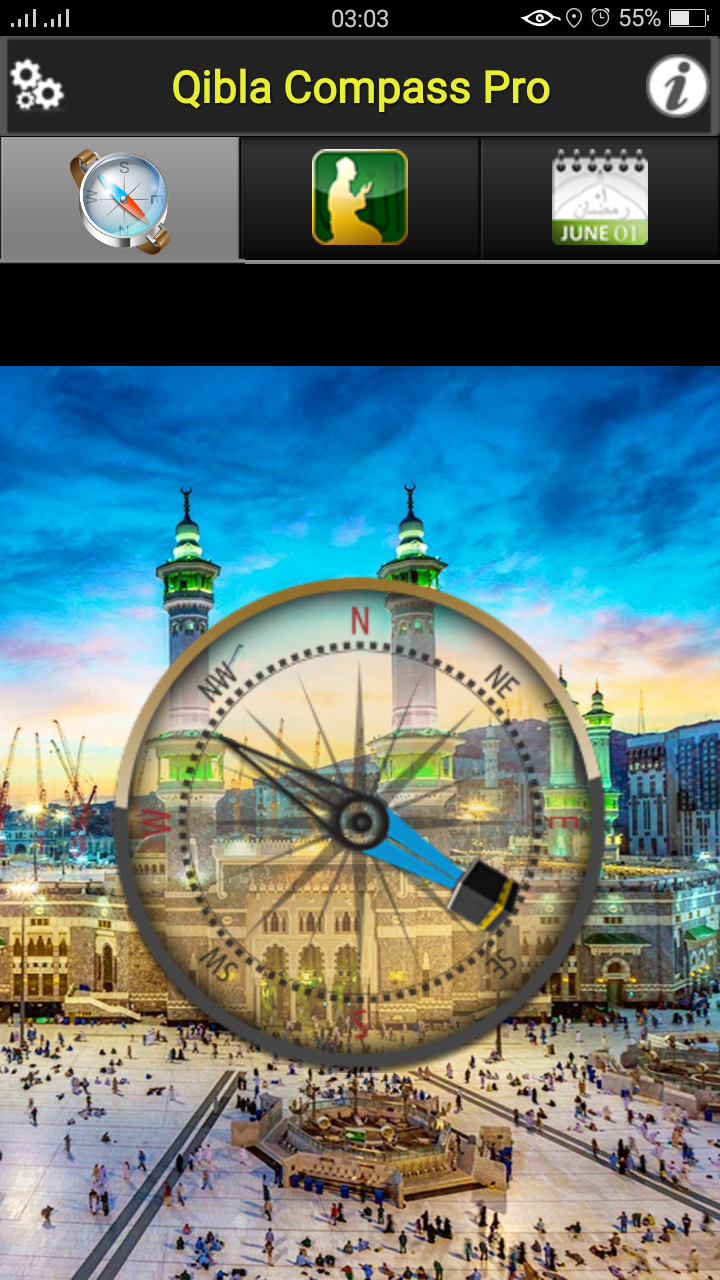Switch to the June 01 calendar tab
Viewport: 720px width, 1280px height.
coord(600,198)
